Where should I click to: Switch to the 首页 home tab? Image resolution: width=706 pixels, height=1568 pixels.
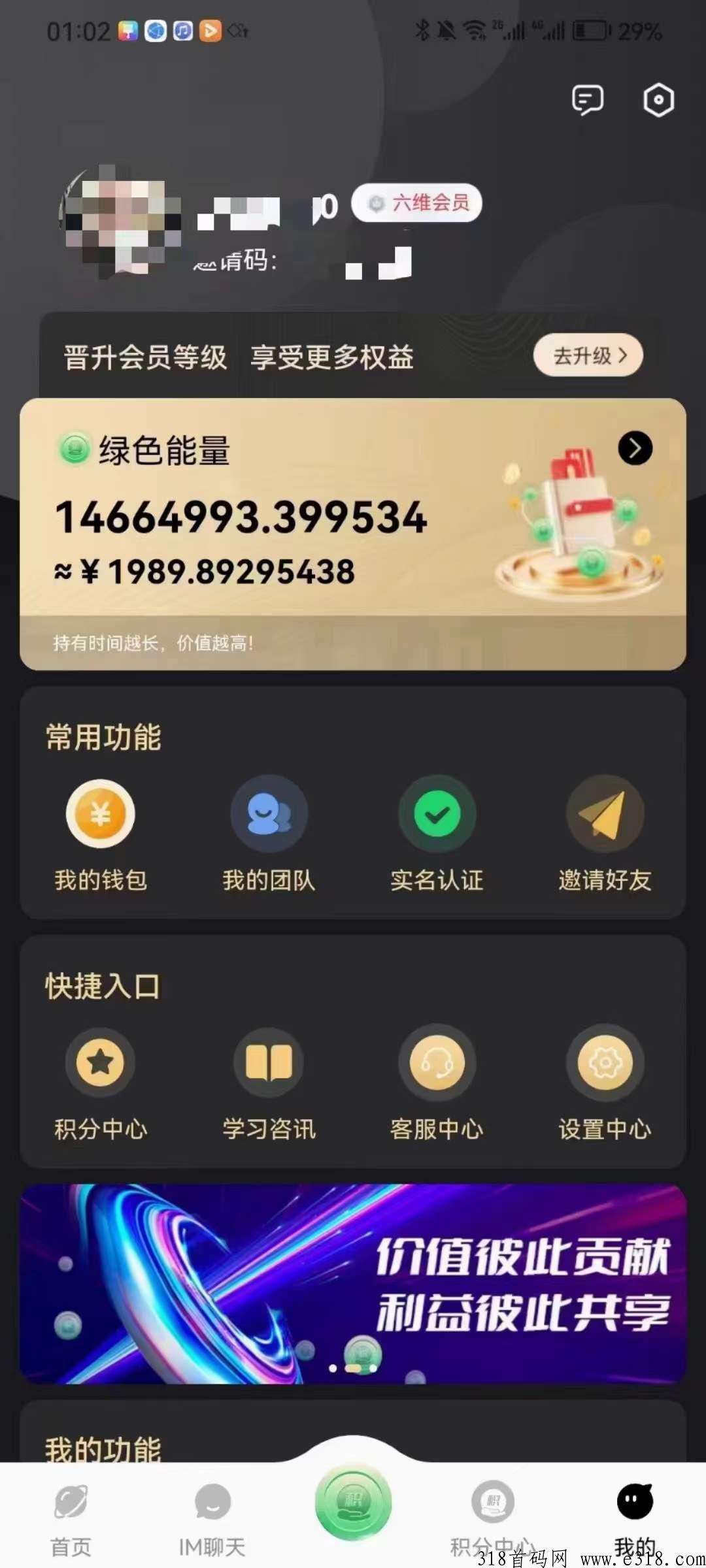(x=71, y=1517)
